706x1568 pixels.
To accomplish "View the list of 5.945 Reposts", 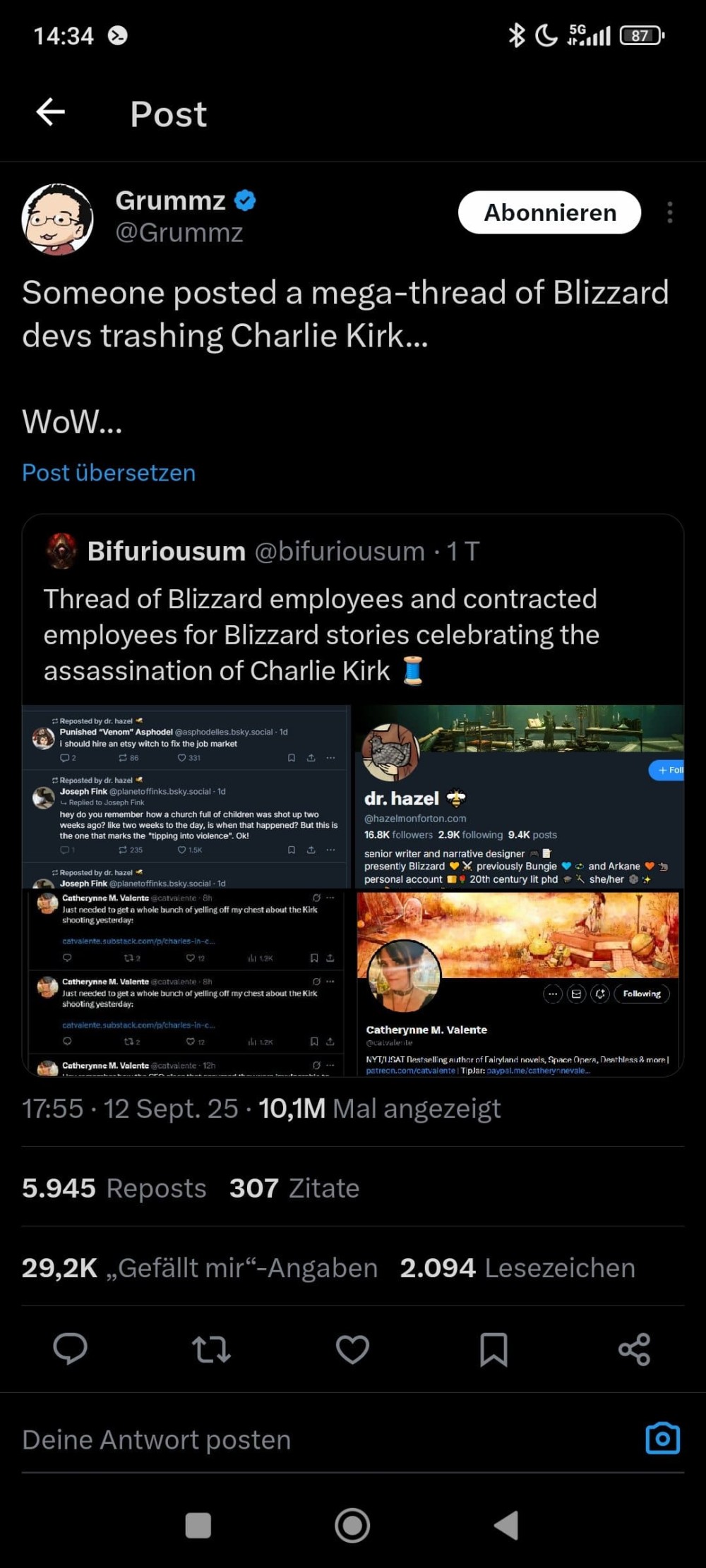I will pyautogui.click(x=114, y=1188).
